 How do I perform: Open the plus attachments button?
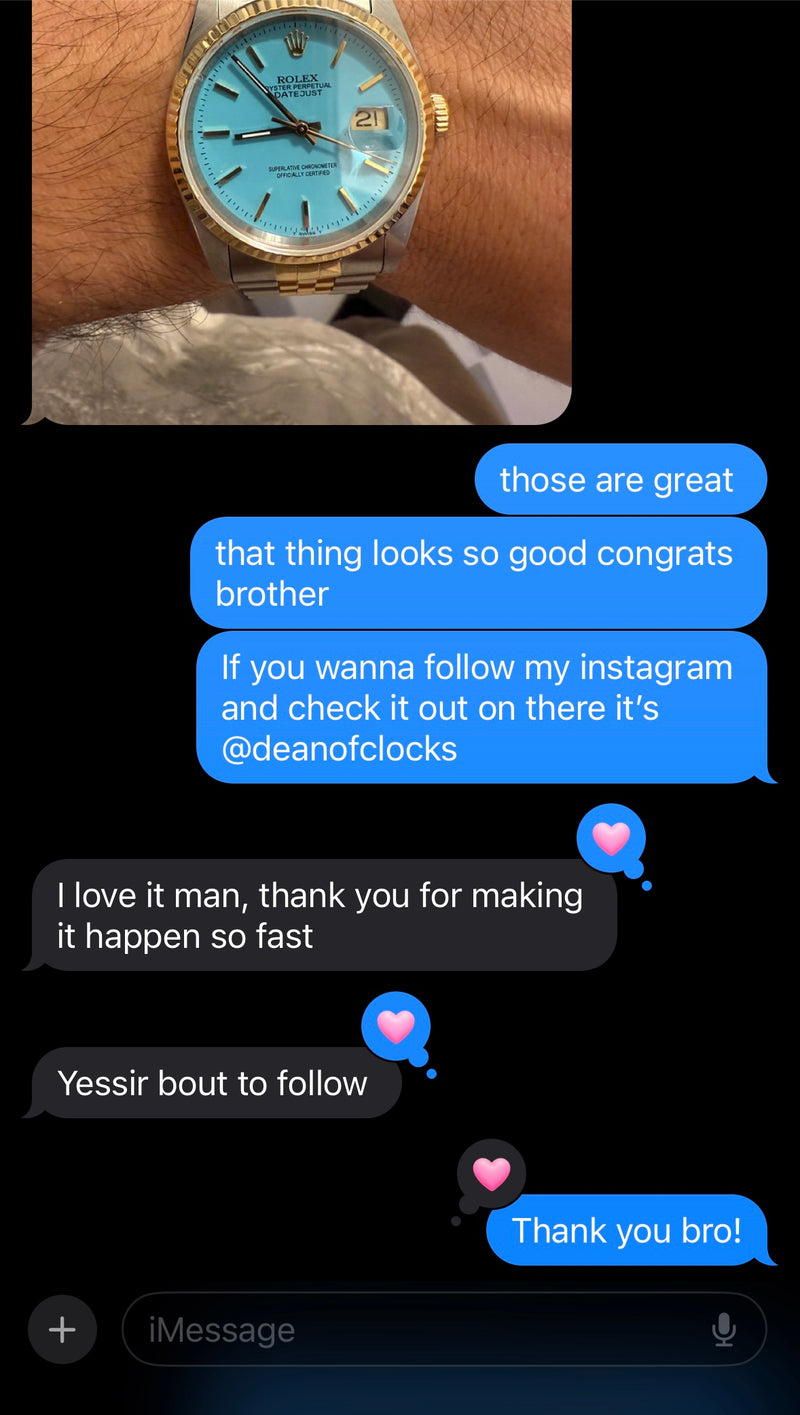point(62,1329)
